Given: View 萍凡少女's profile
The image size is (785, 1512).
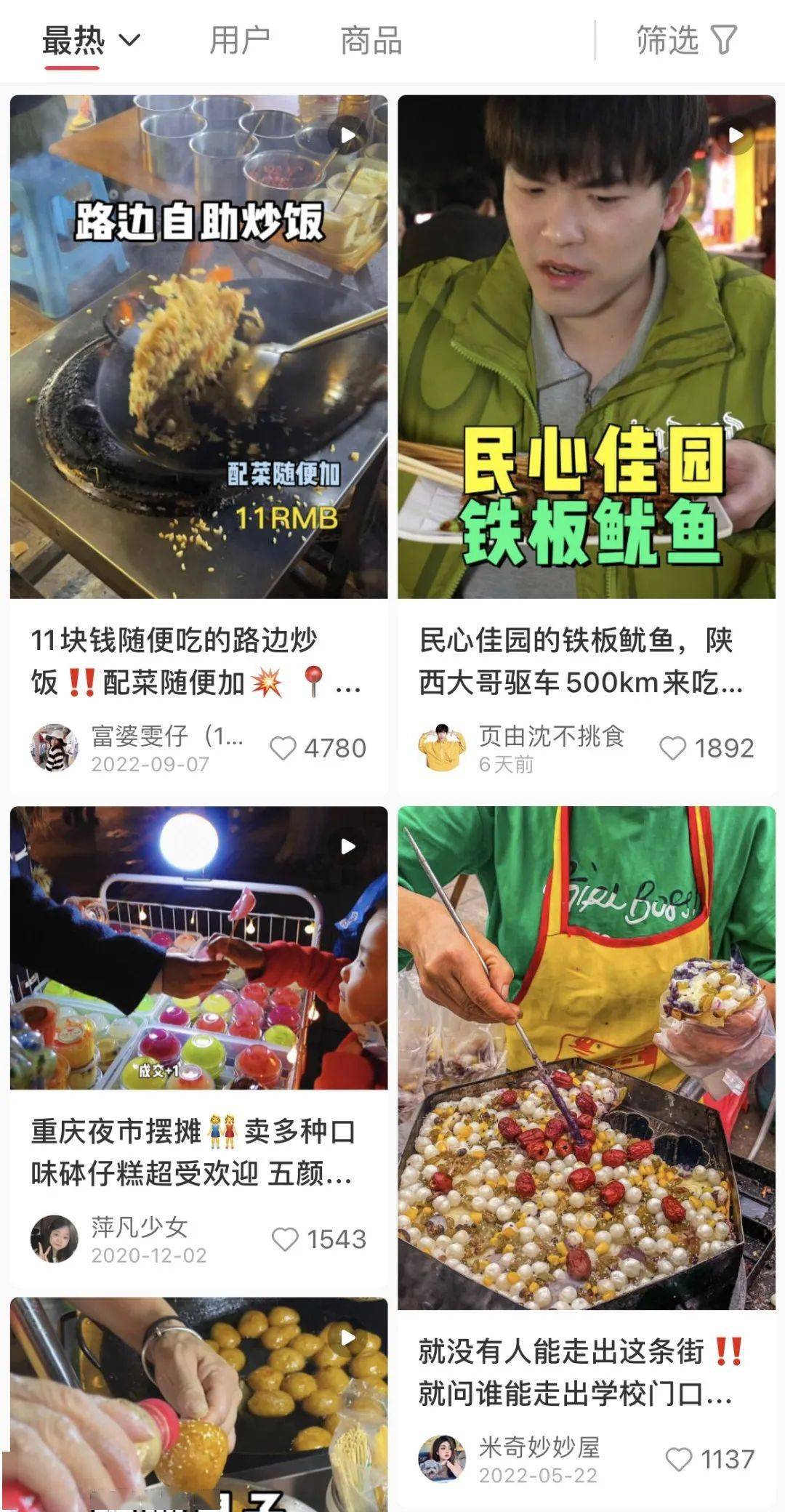Looking at the screenshot, I should [x=55, y=1239].
